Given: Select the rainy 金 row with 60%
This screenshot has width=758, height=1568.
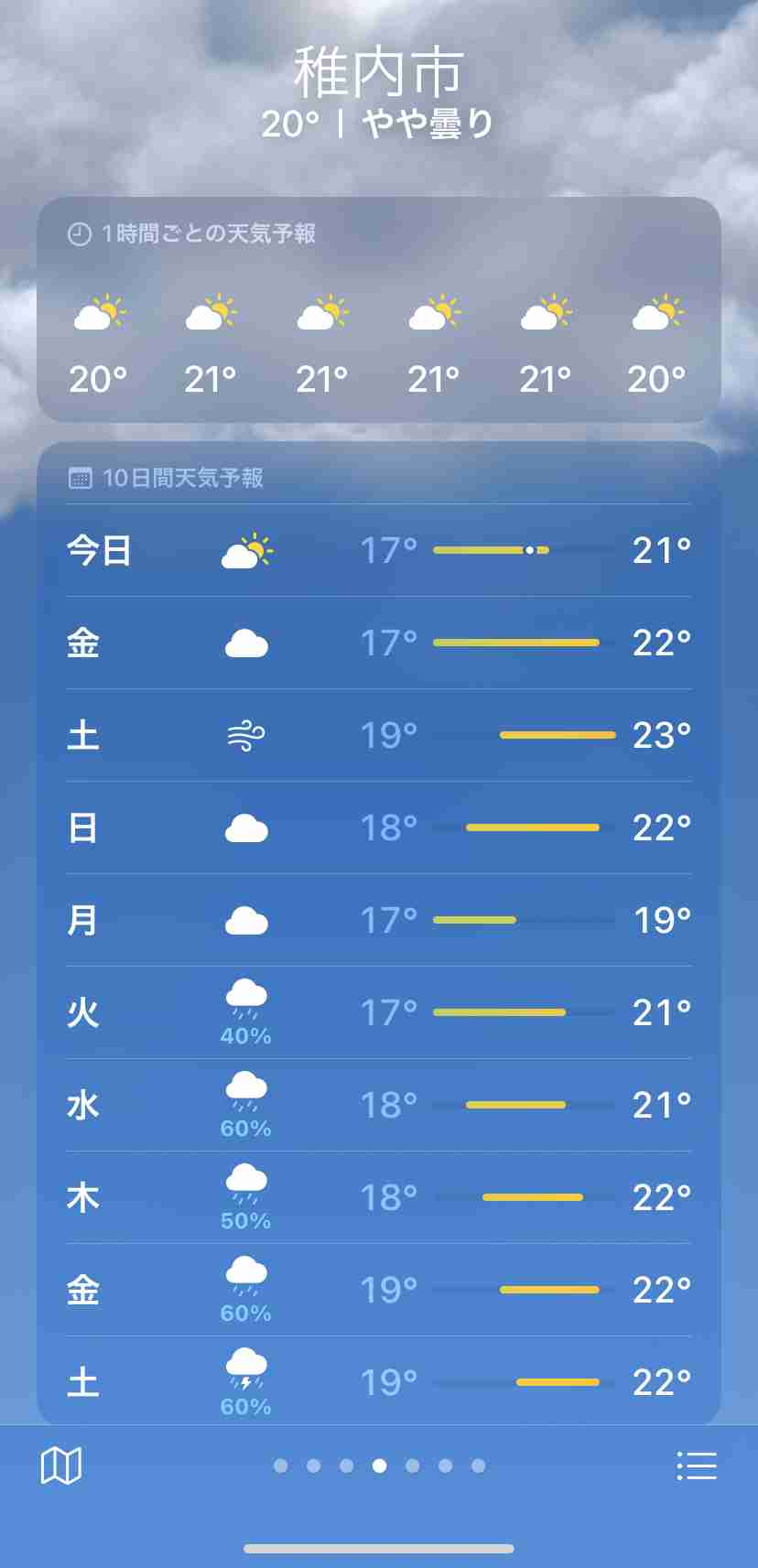Looking at the screenshot, I should click(x=379, y=1290).
